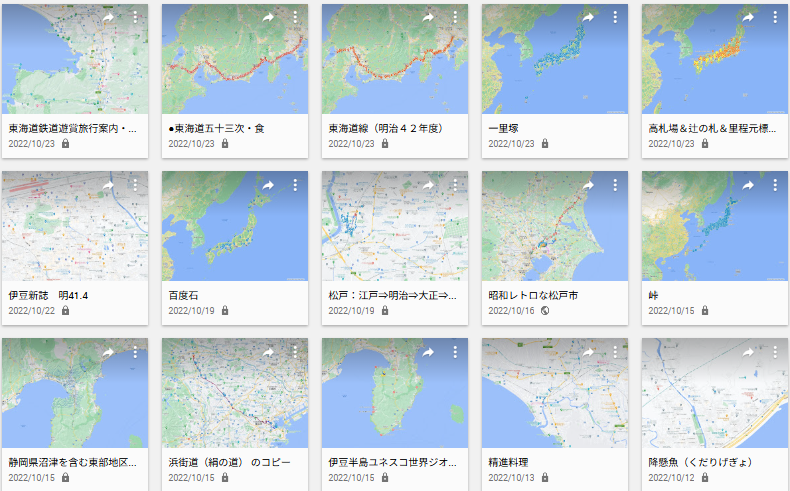Open overflow menu on 東海道線(明治42年度) card
The height and width of the screenshot is (491, 790).
pyautogui.click(x=455, y=18)
